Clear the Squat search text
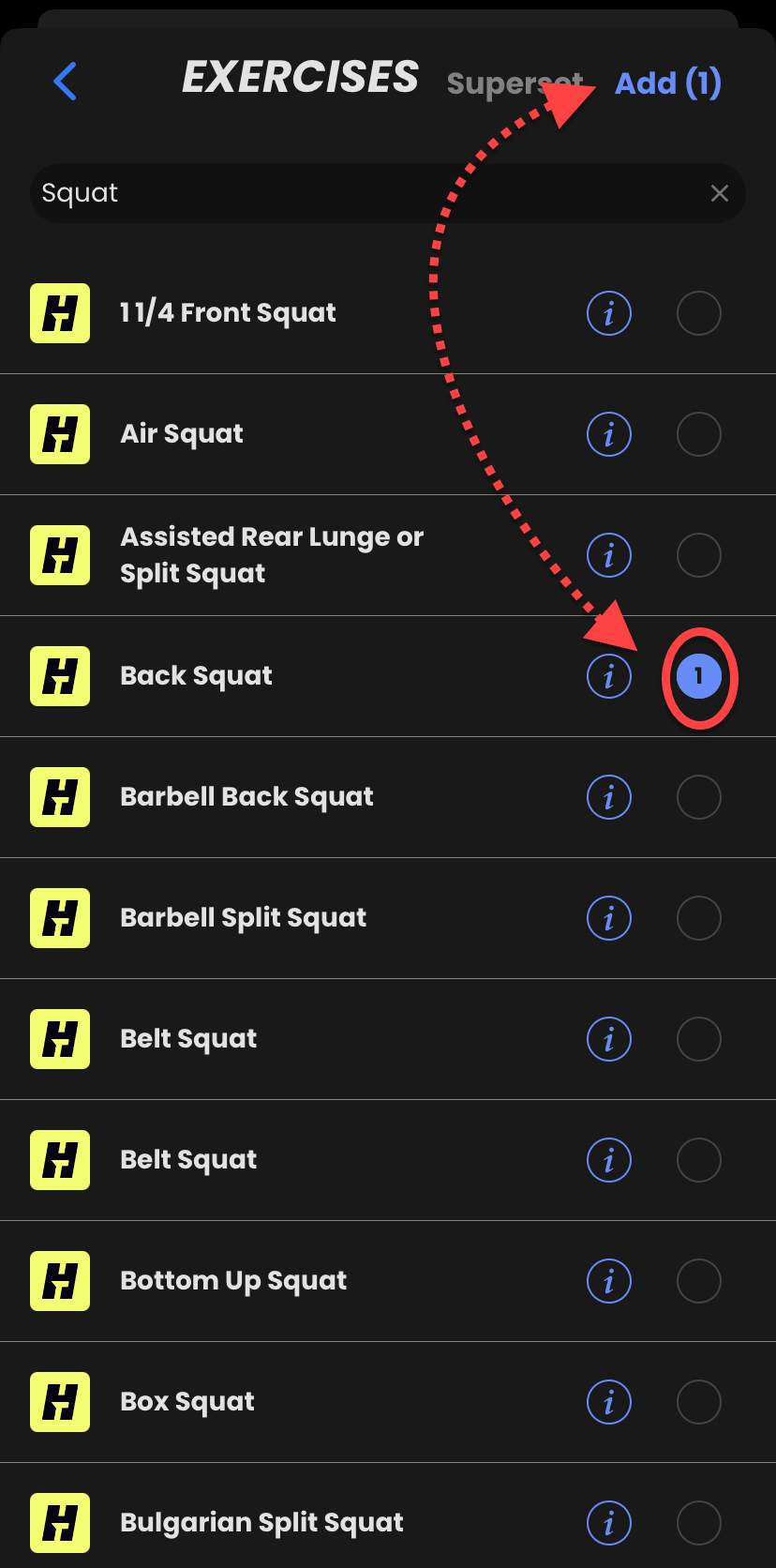776x1568 pixels. click(720, 193)
